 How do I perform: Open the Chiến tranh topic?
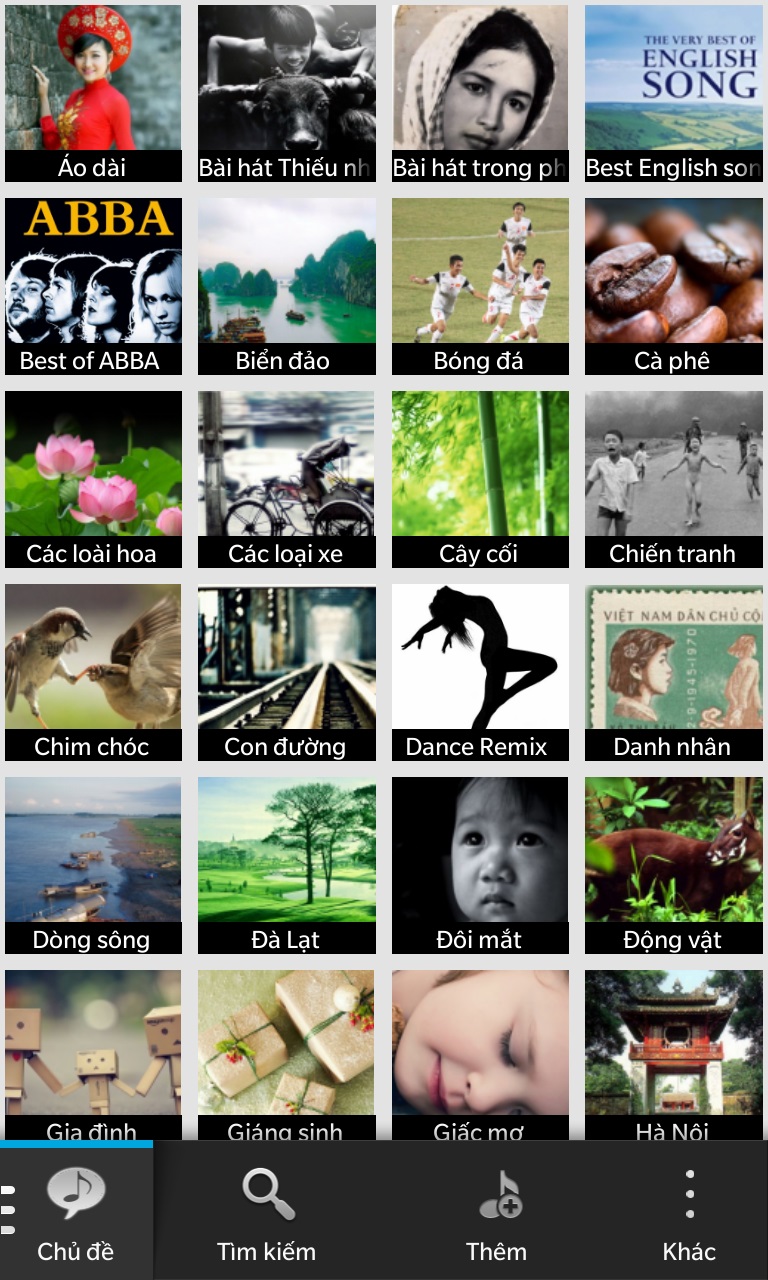(674, 479)
